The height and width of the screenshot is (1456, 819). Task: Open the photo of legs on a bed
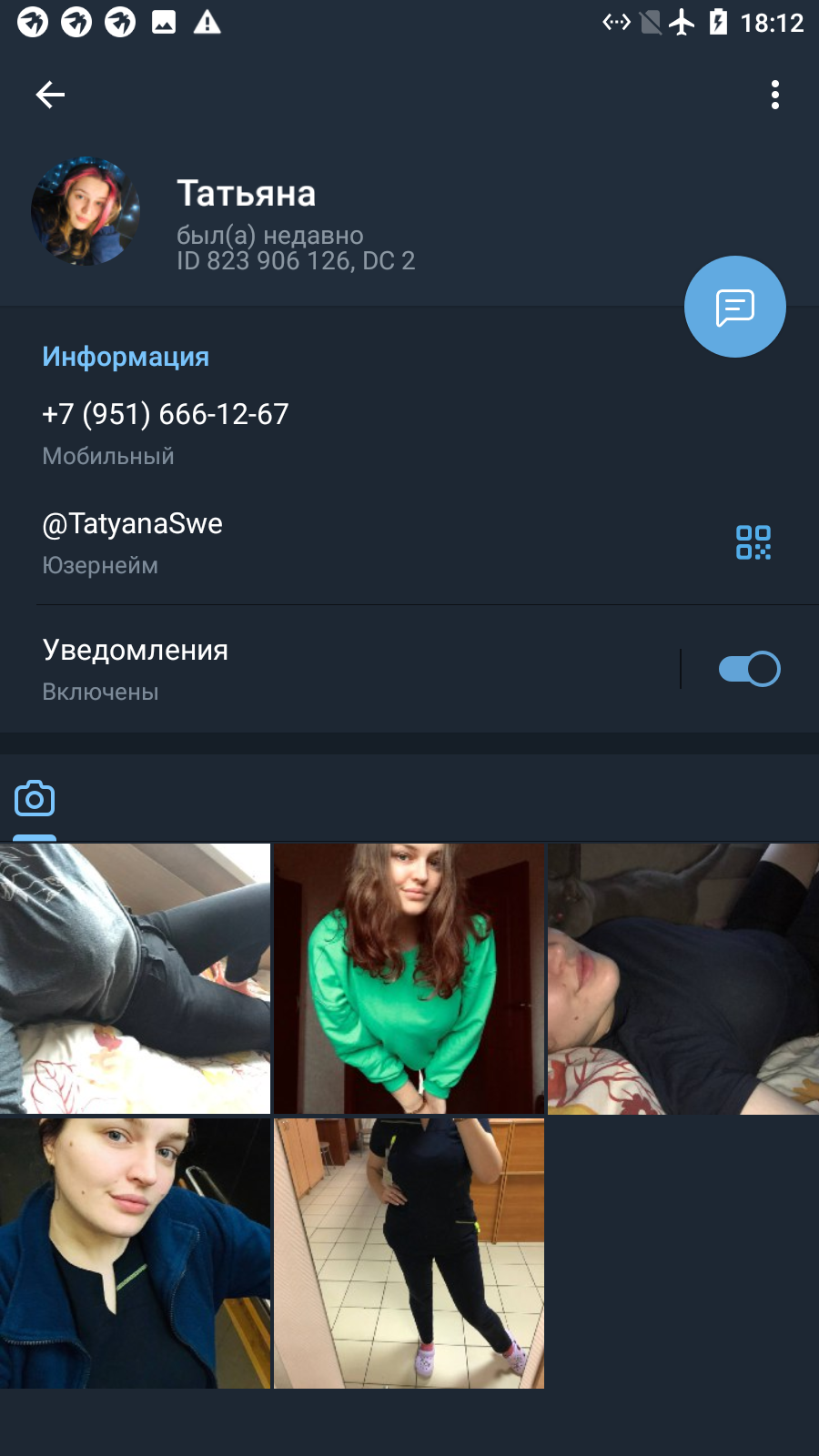(135, 978)
